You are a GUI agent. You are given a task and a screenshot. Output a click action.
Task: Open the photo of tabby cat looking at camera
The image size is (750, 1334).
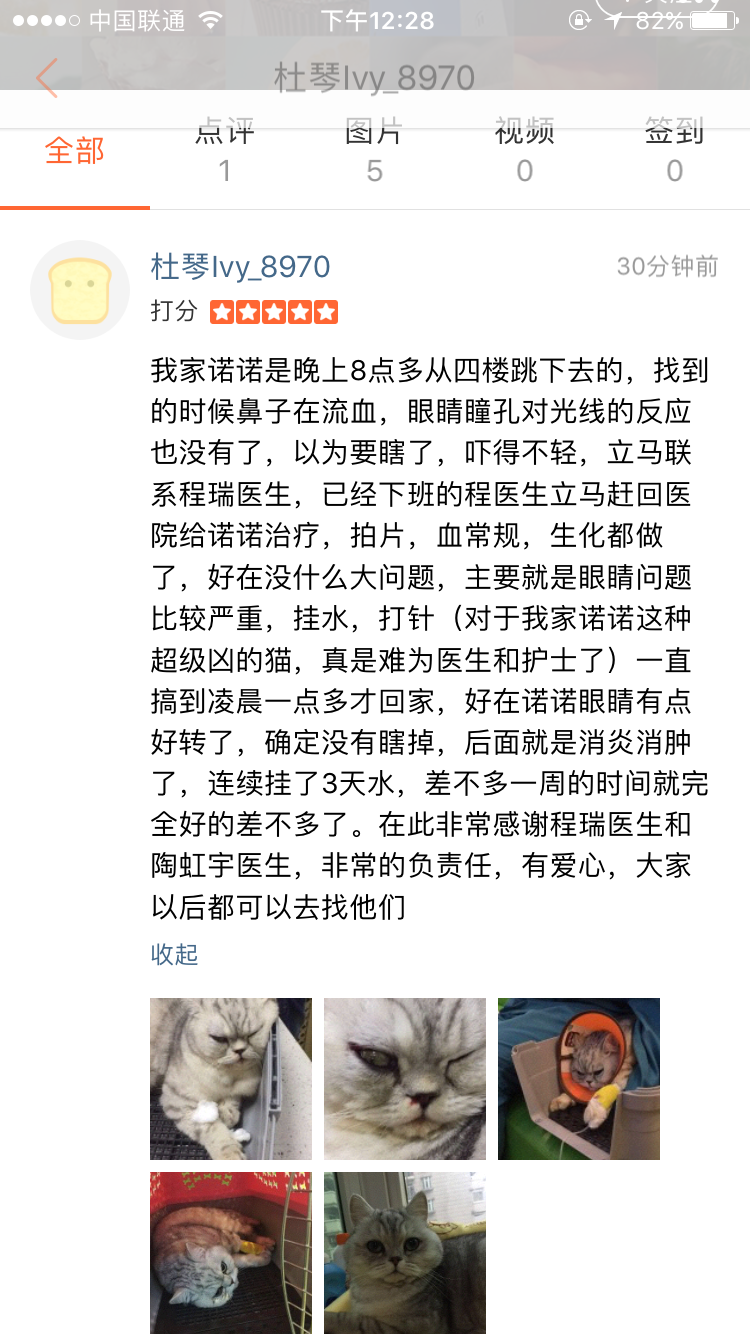pos(405,1252)
